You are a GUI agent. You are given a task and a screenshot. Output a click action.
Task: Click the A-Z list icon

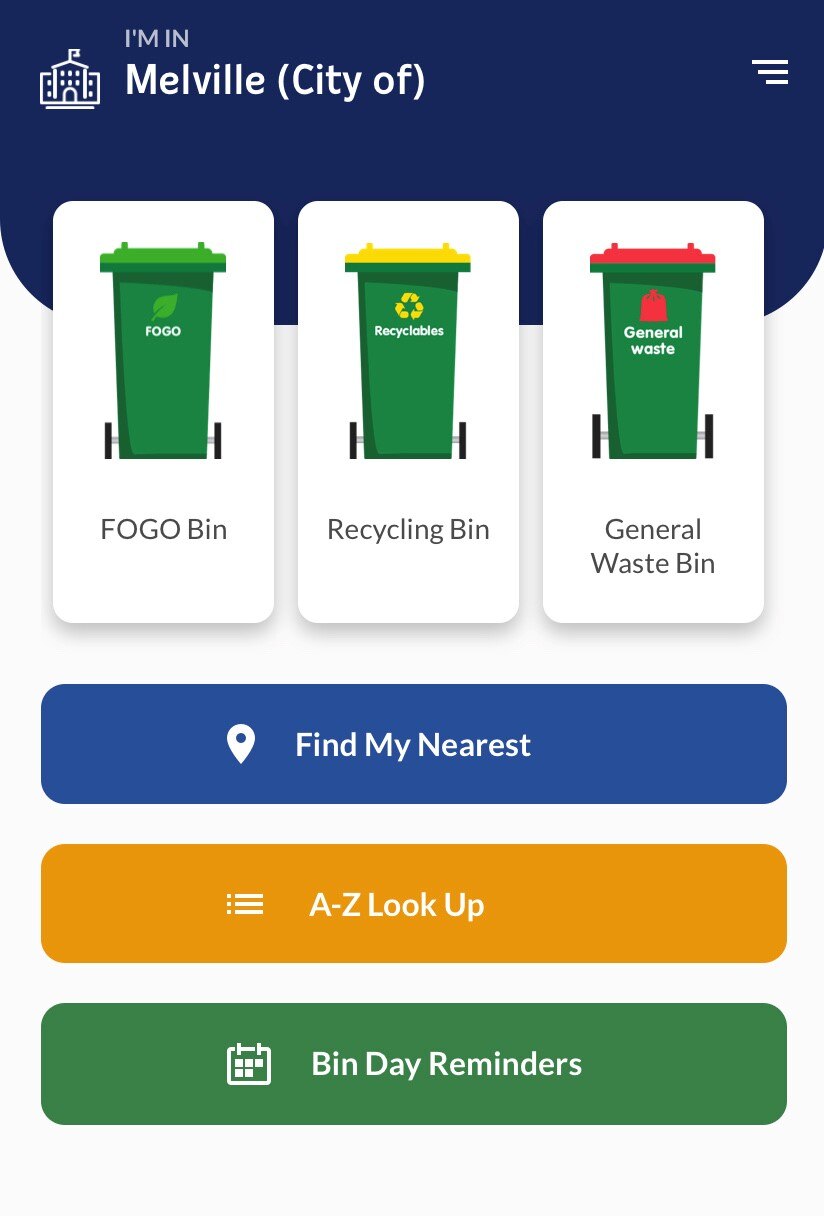245,903
